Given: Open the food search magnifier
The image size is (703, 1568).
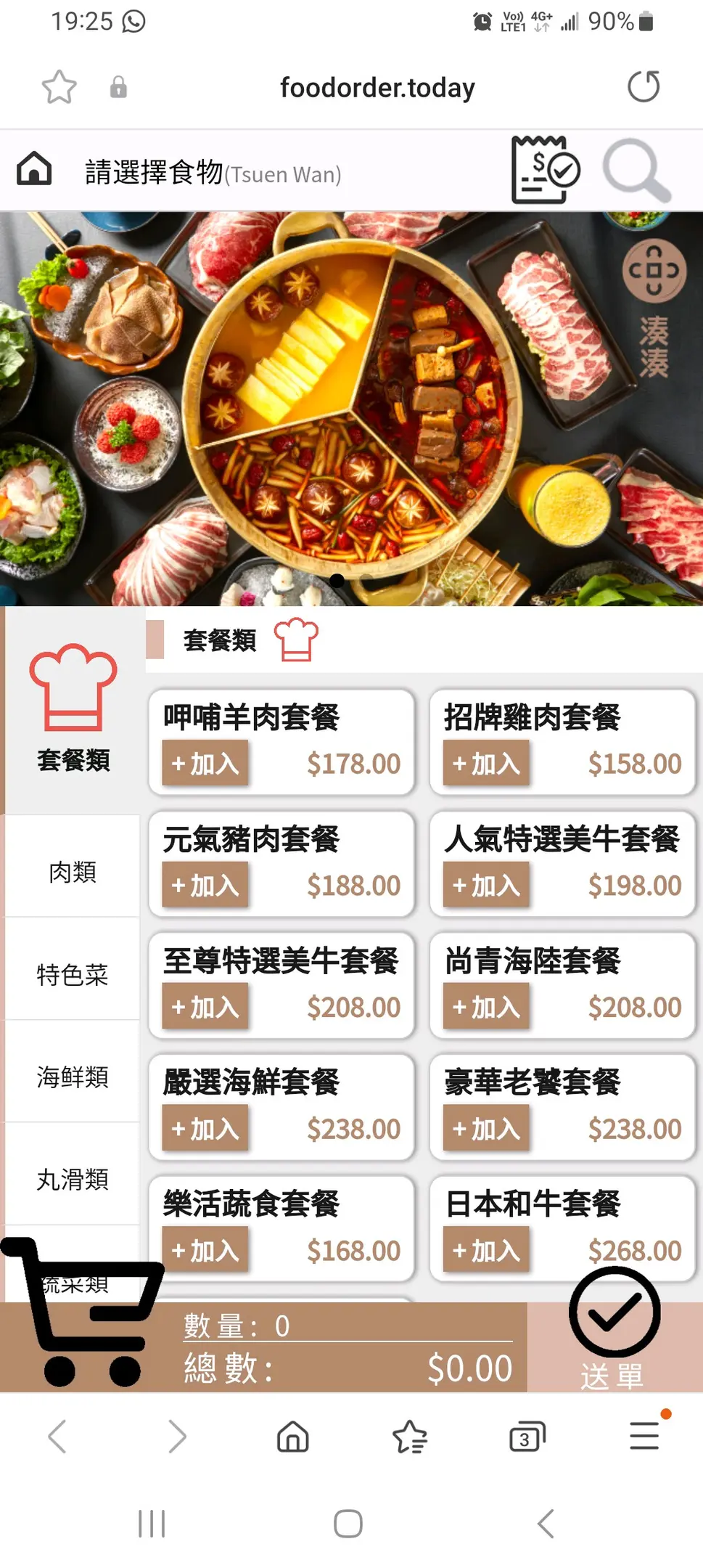Looking at the screenshot, I should point(636,170).
